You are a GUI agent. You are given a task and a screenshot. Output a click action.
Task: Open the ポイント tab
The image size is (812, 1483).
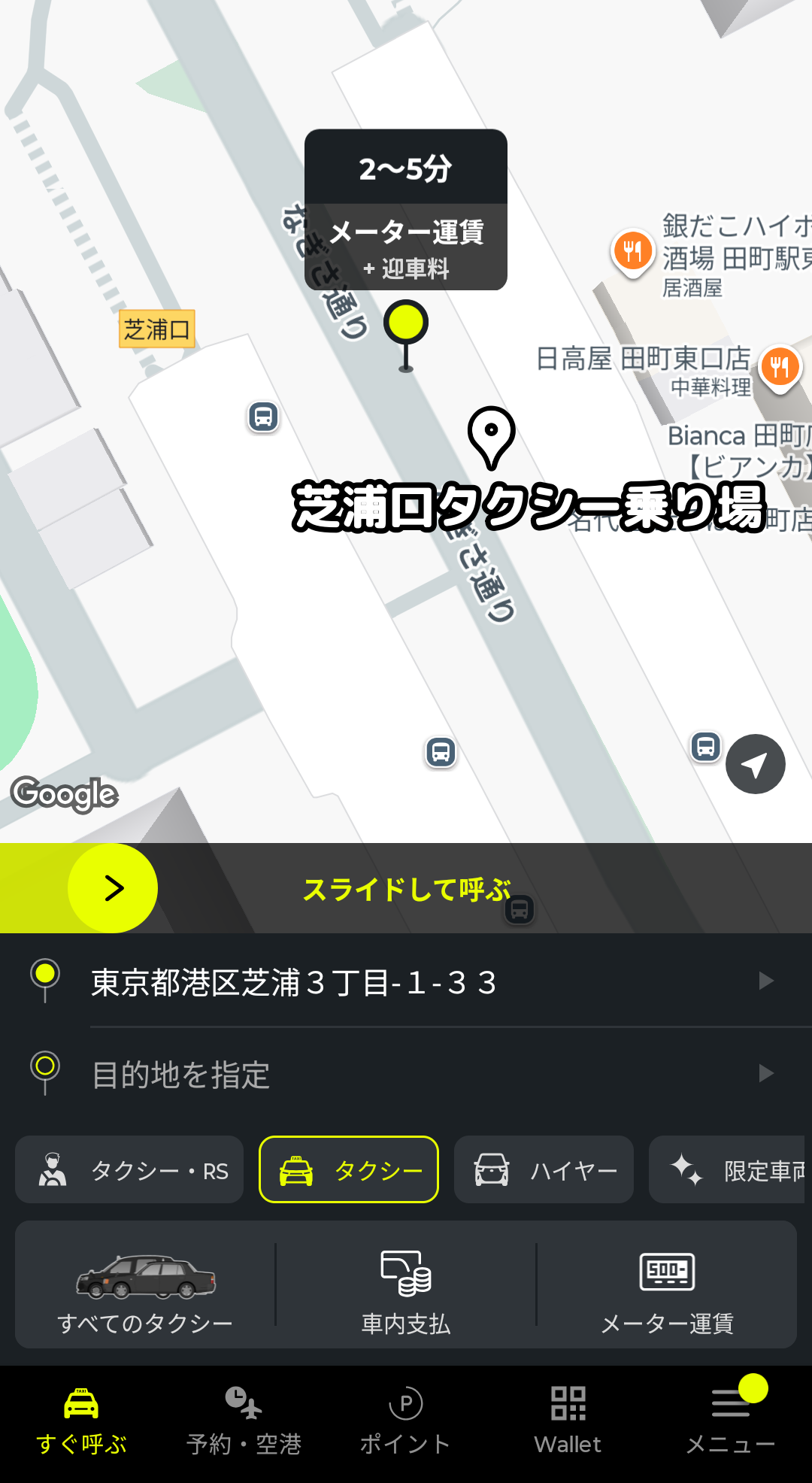tap(406, 1421)
